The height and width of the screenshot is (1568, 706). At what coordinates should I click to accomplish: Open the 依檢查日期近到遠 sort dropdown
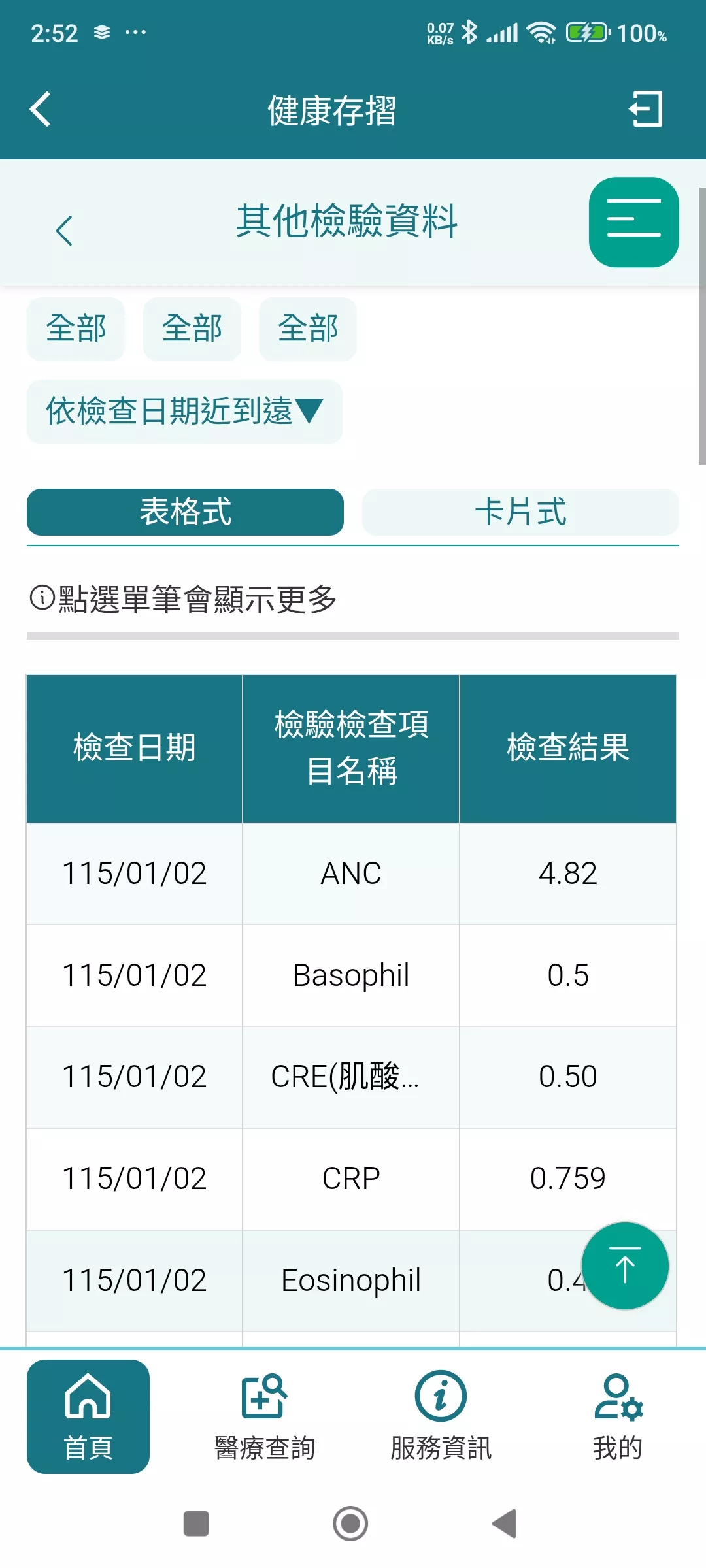tap(184, 412)
